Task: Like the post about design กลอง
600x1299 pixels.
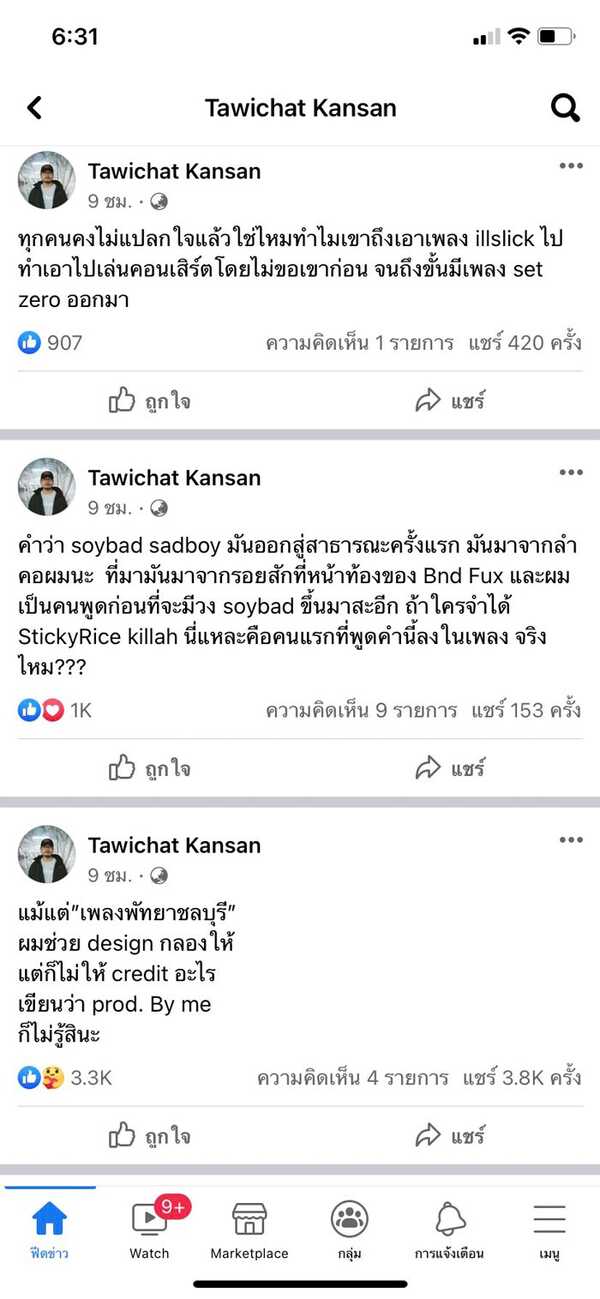Action: tap(150, 1136)
